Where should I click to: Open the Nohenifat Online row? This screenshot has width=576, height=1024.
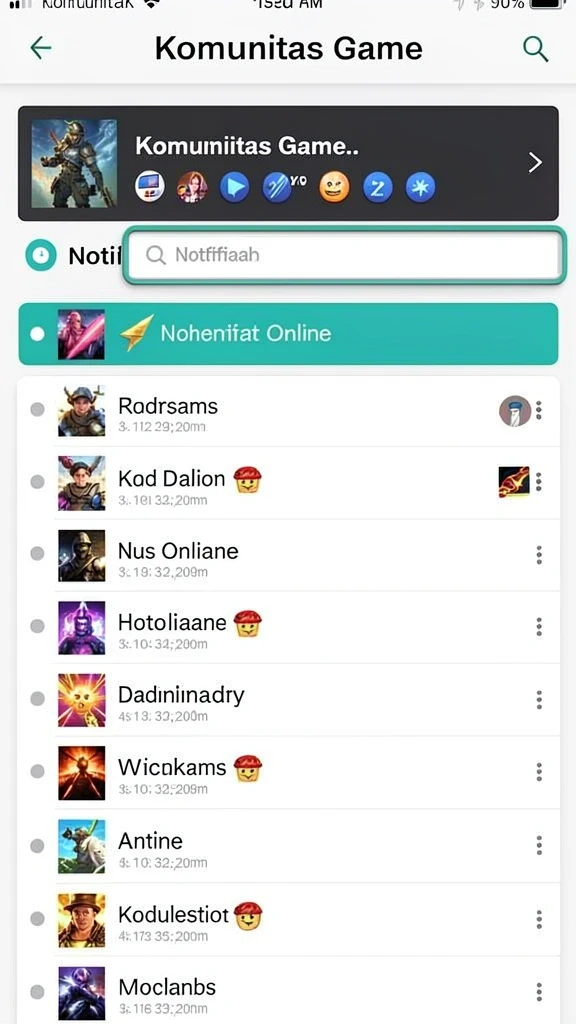coord(288,334)
